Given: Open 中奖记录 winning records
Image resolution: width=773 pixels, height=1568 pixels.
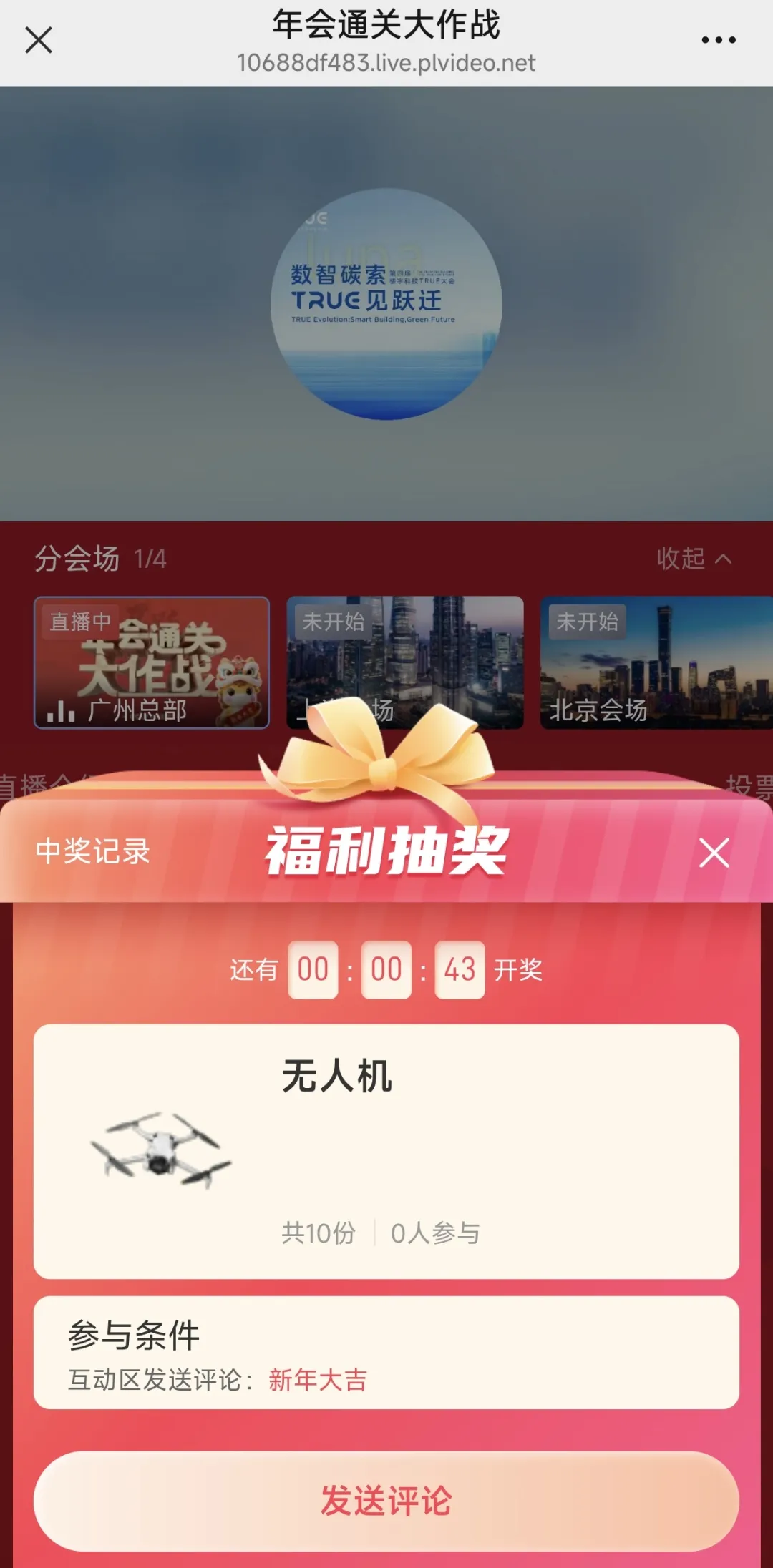Looking at the screenshot, I should click(93, 851).
